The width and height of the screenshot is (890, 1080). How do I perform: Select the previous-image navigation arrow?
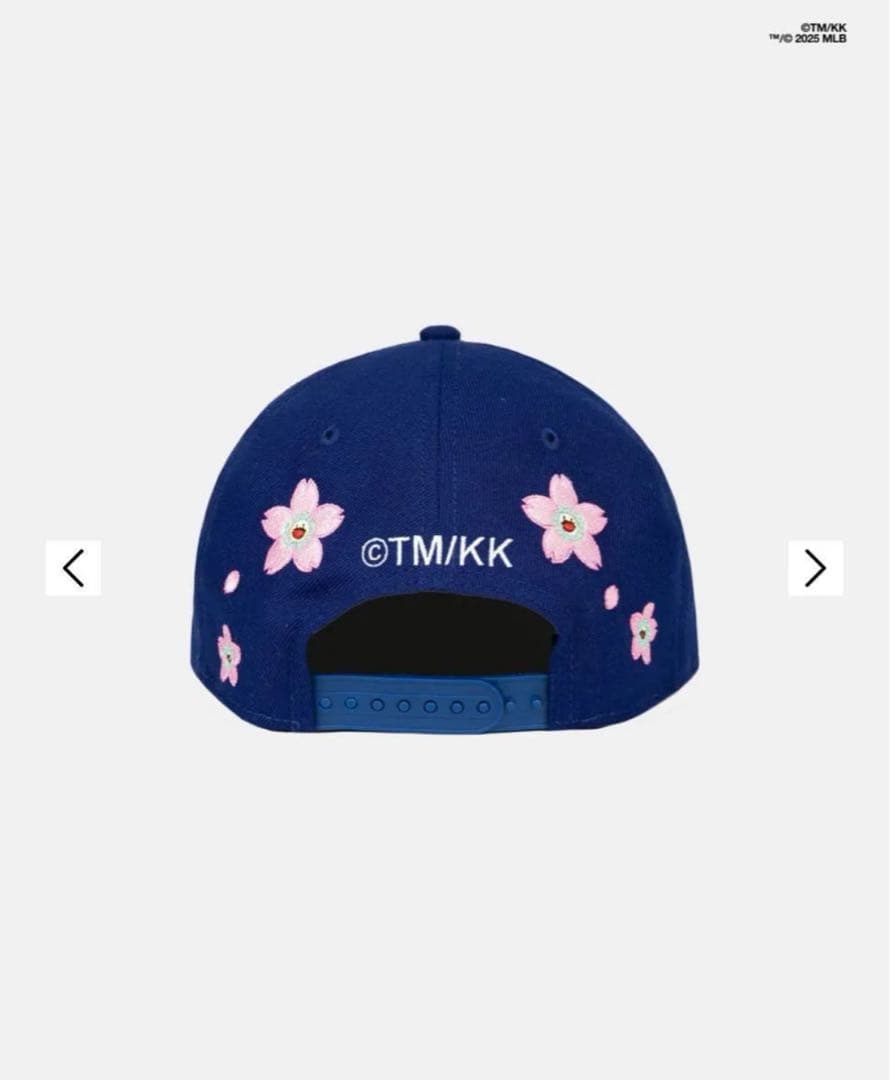(75, 567)
